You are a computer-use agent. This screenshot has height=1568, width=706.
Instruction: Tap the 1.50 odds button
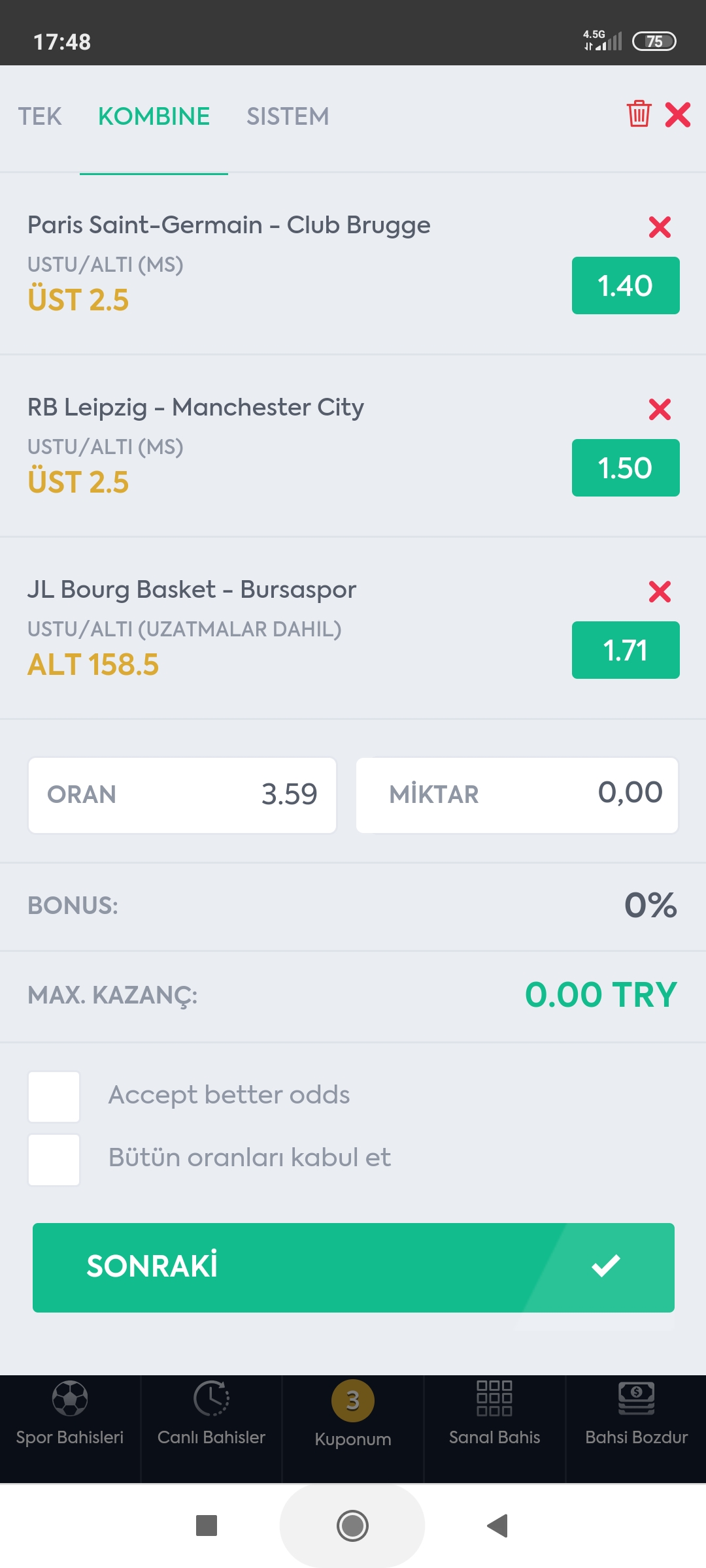click(x=626, y=468)
